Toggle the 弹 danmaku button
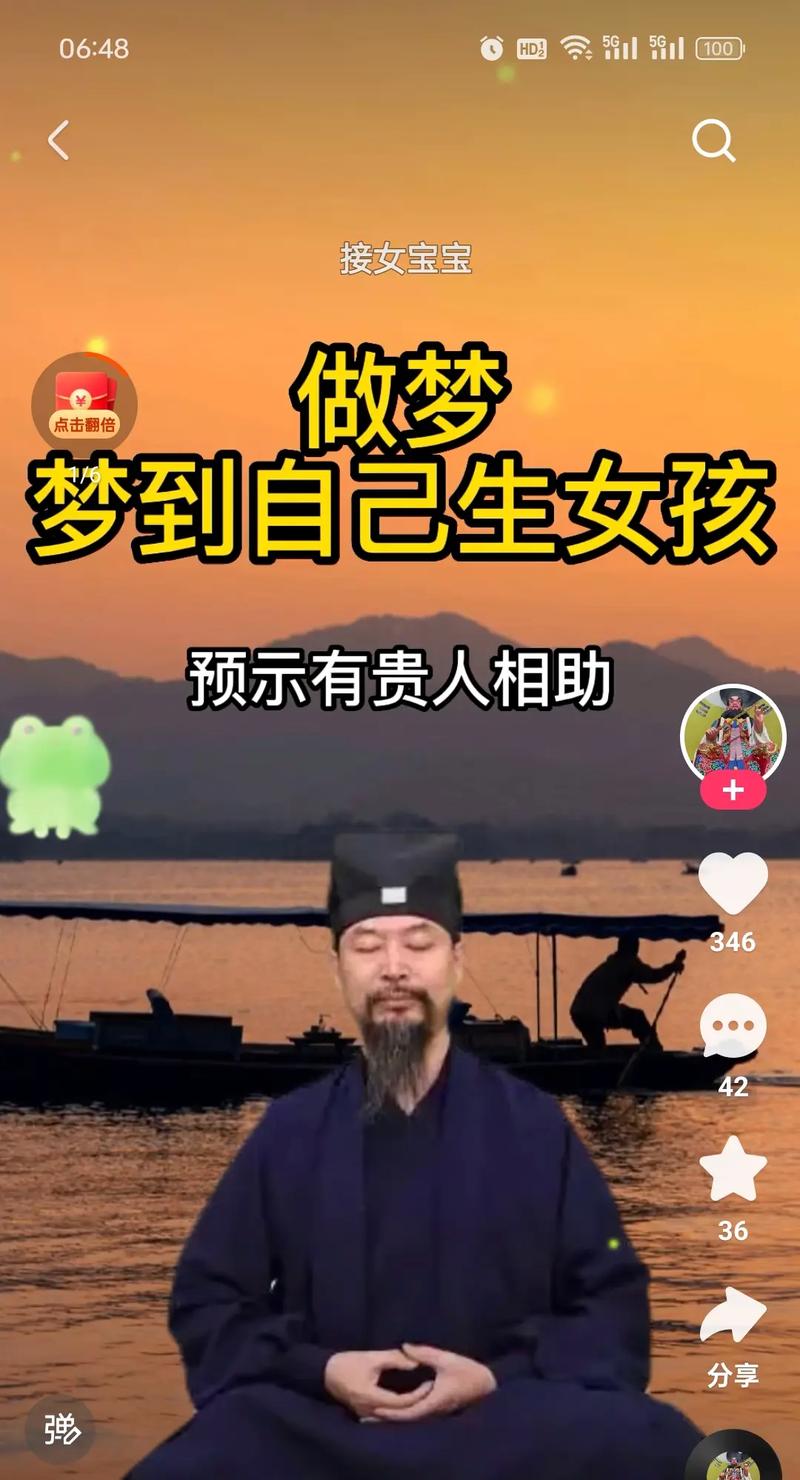800x1480 pixels. [60, 1430]
